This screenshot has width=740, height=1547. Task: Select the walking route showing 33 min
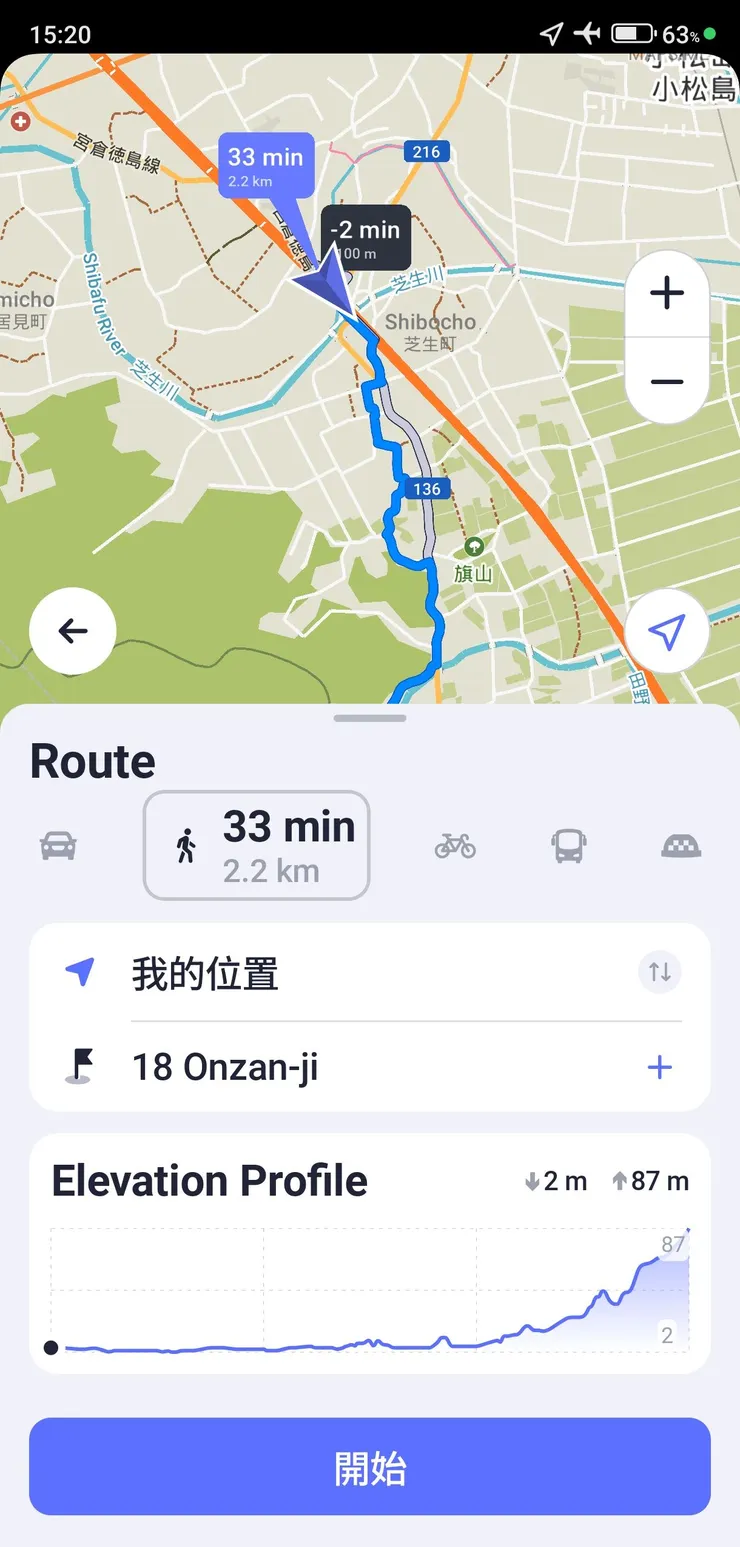(x=256, y=843)
